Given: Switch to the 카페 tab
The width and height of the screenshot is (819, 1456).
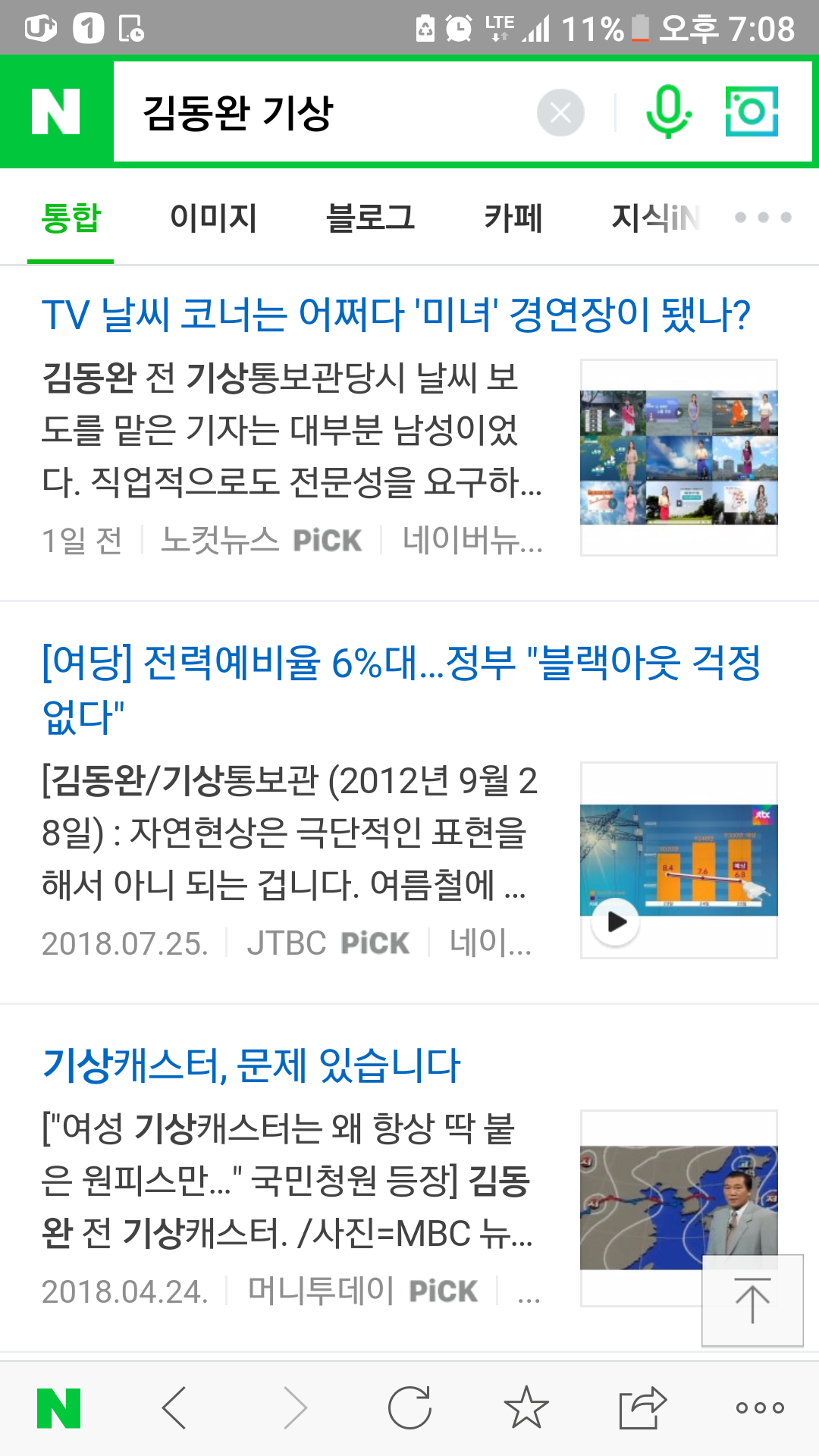Looking at the screenshot, I should (513, 218).
